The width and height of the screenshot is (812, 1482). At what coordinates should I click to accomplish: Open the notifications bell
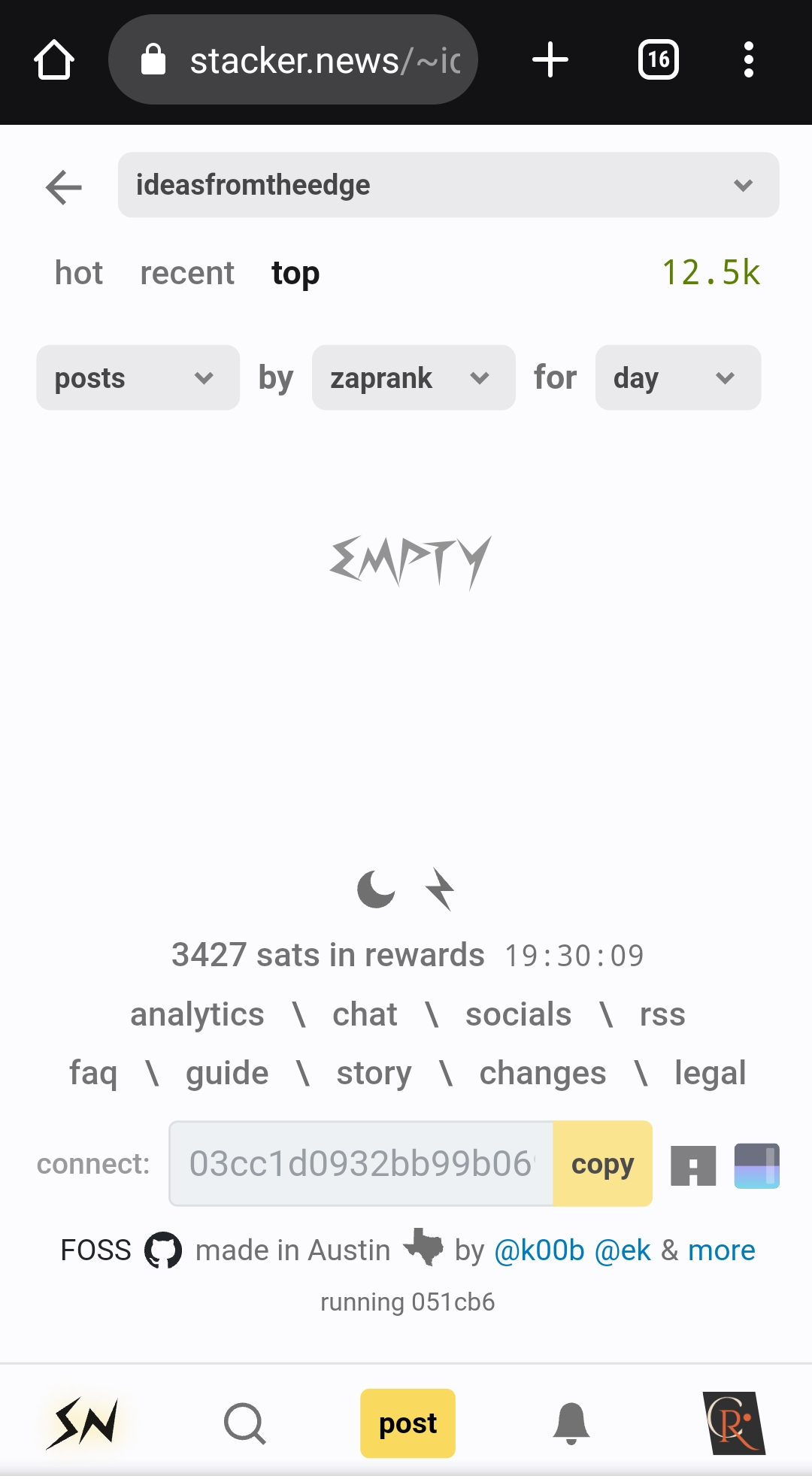[x=571, y=1423]
